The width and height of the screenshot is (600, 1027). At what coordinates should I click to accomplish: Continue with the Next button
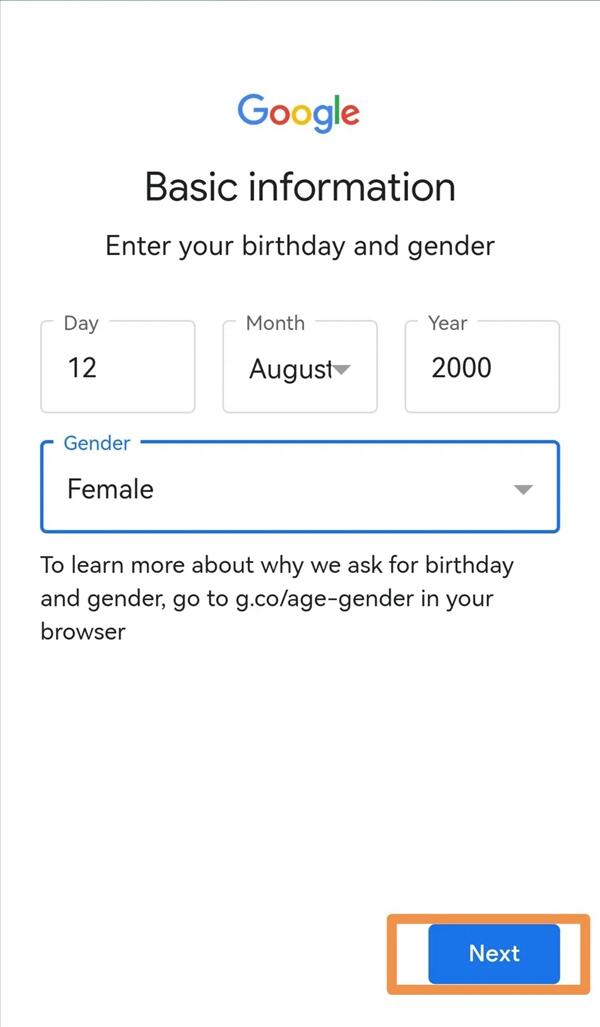[493, 953]
